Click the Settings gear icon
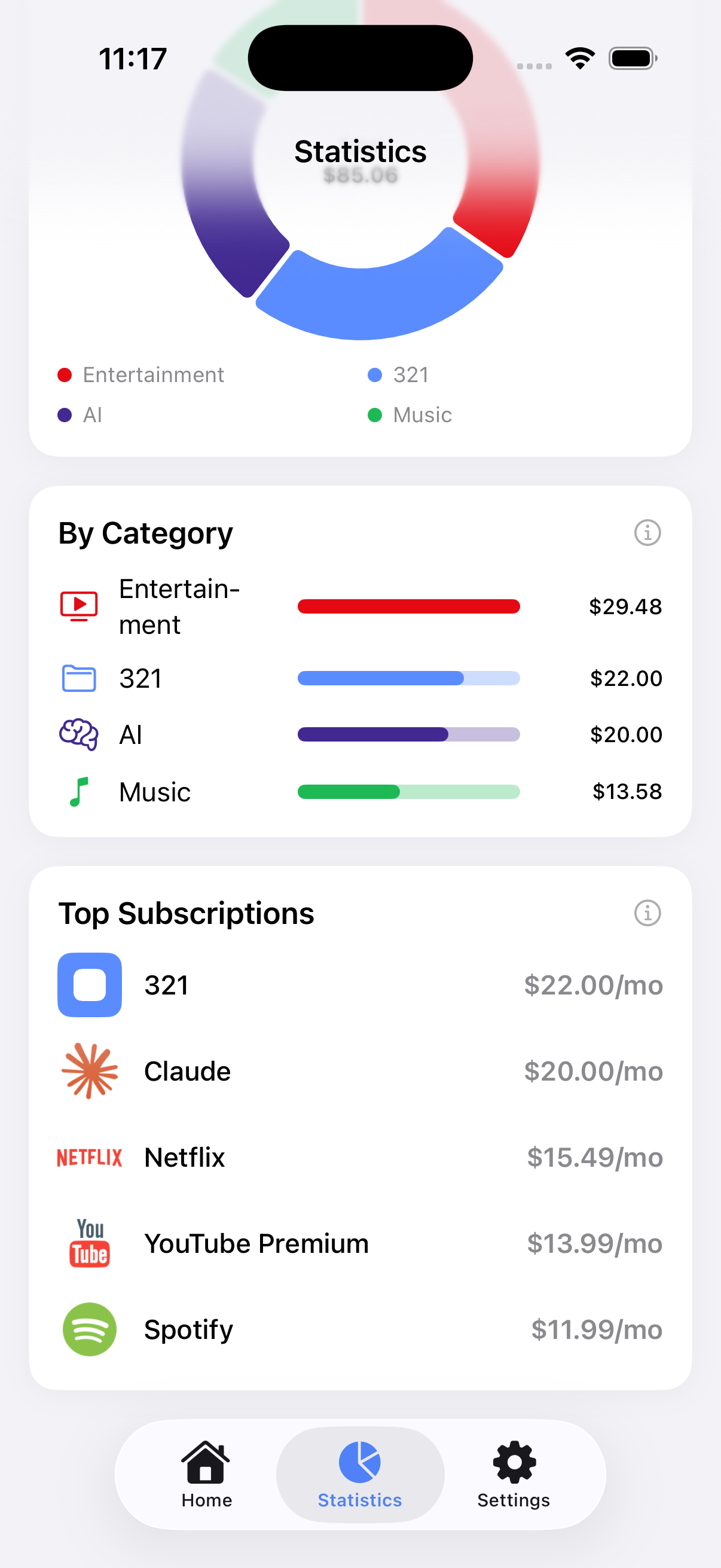 point(514,1461)
